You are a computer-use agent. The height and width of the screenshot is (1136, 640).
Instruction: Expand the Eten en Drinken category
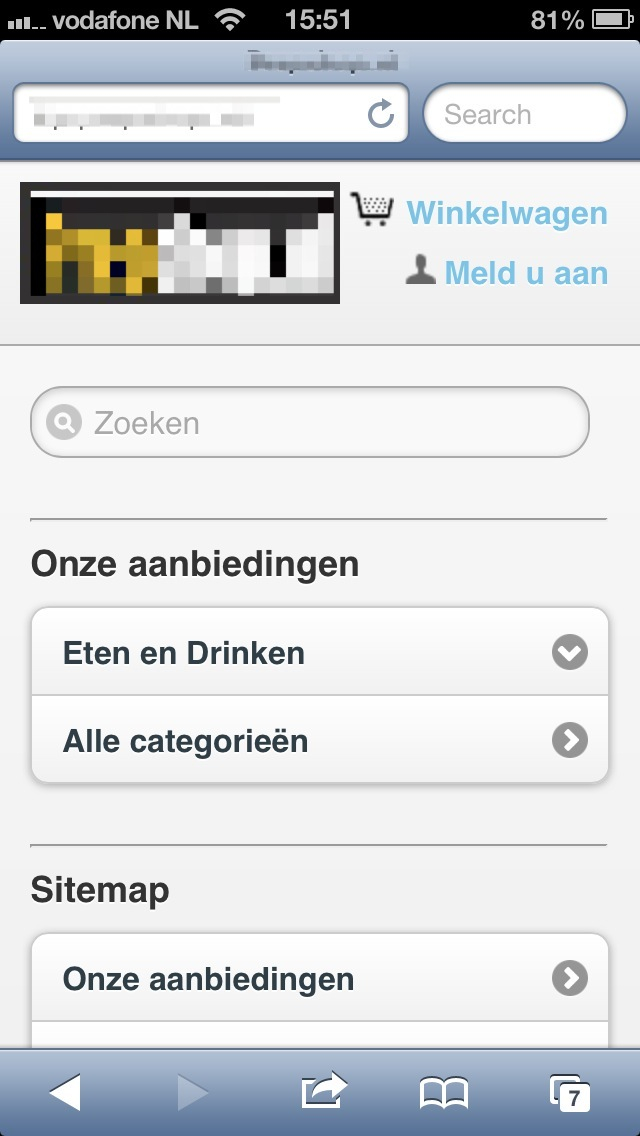[x=320, y=653]
